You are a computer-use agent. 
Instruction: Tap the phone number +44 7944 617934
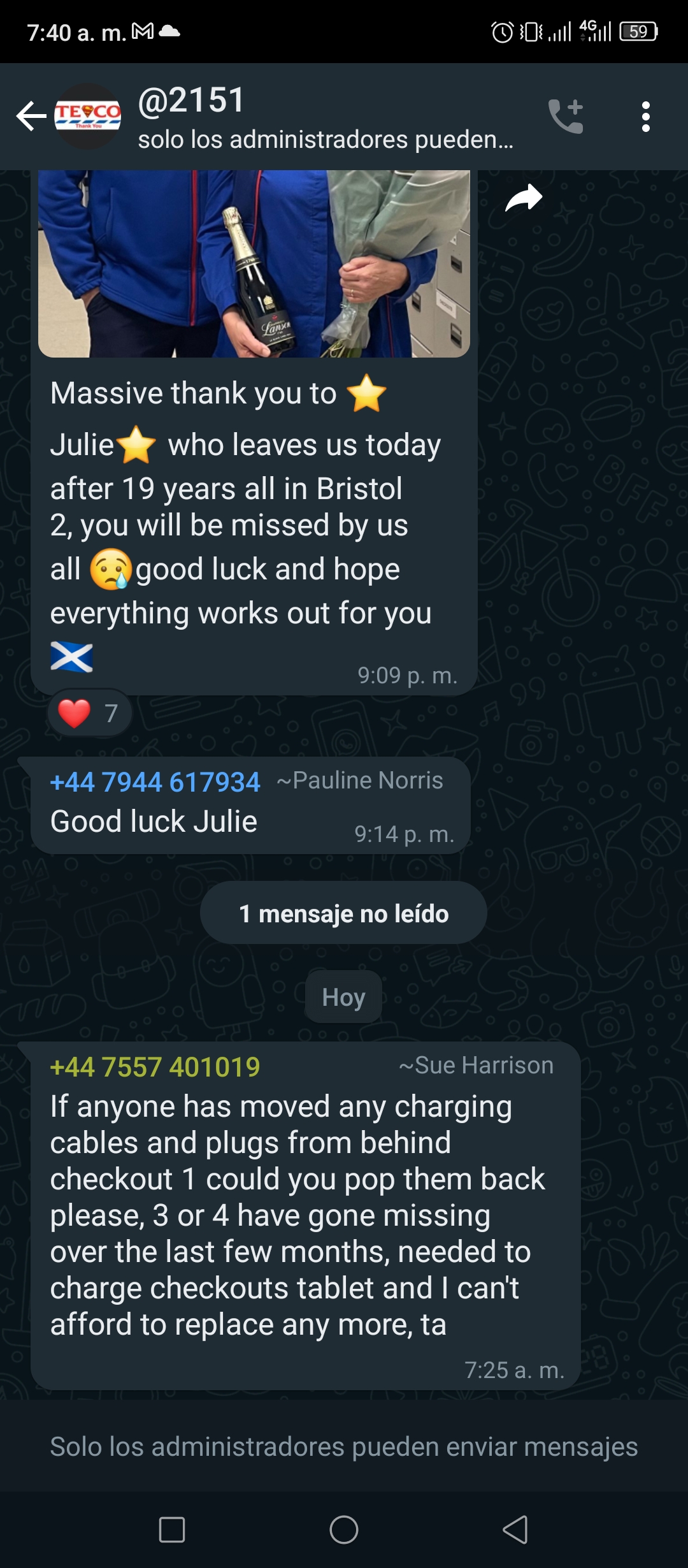155,782
